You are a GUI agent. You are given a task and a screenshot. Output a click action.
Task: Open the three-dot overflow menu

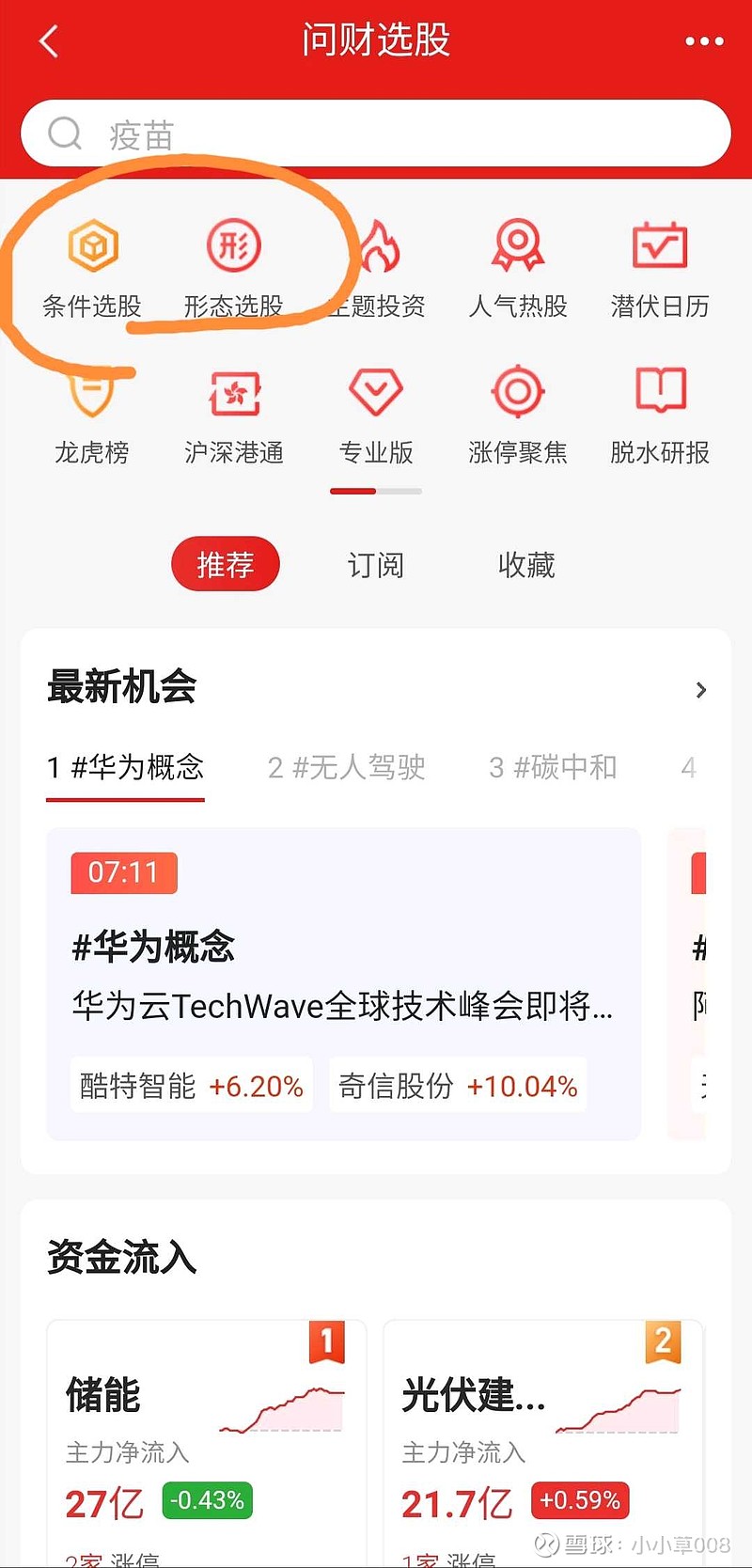(704, 41)
